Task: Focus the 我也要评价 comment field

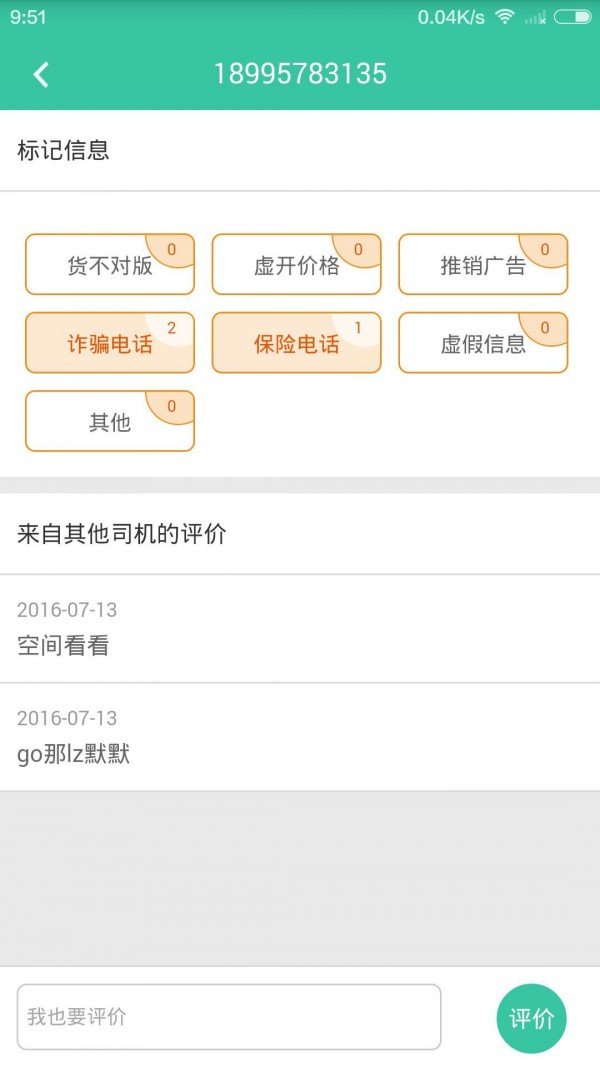Action: tap(229, 1017)
